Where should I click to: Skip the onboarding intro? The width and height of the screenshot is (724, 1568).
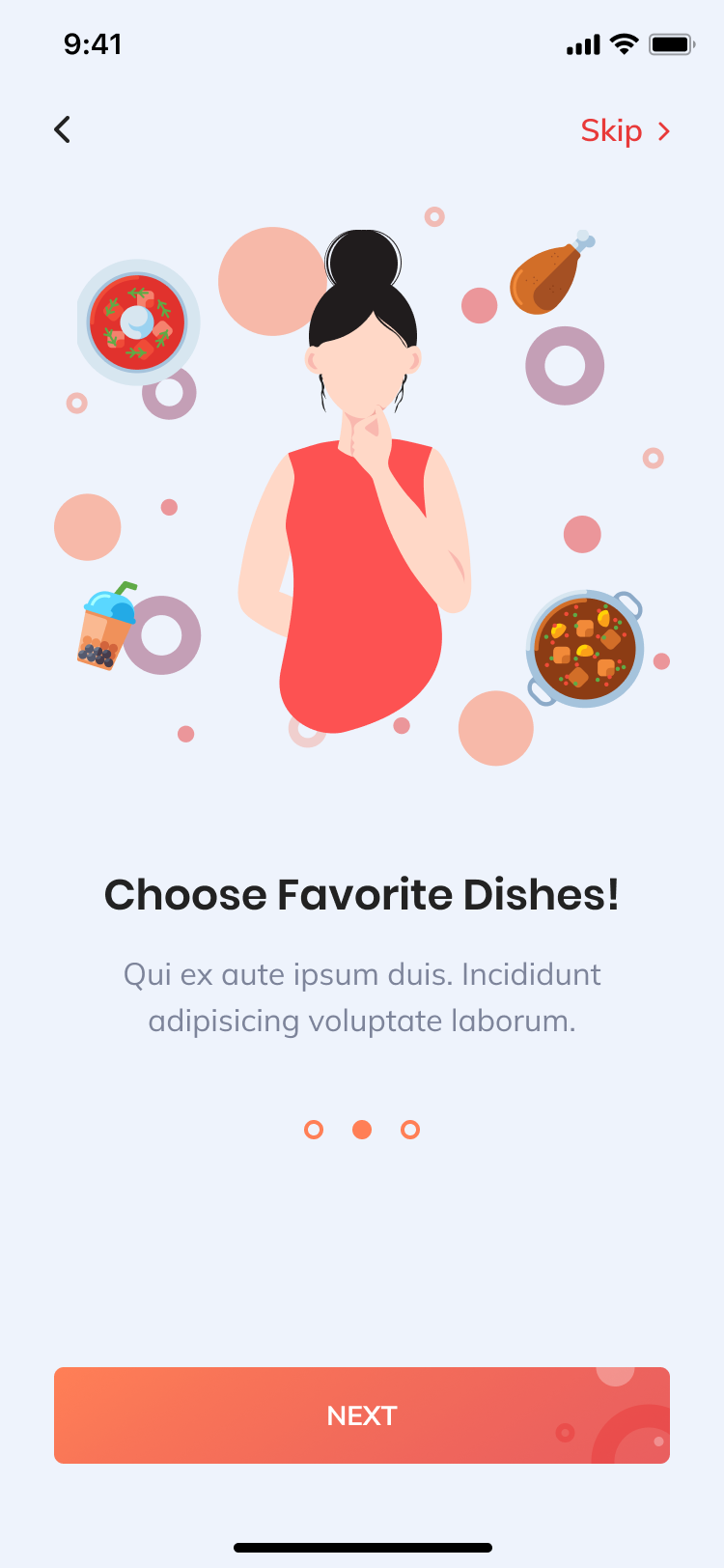(x=624, y=130)
